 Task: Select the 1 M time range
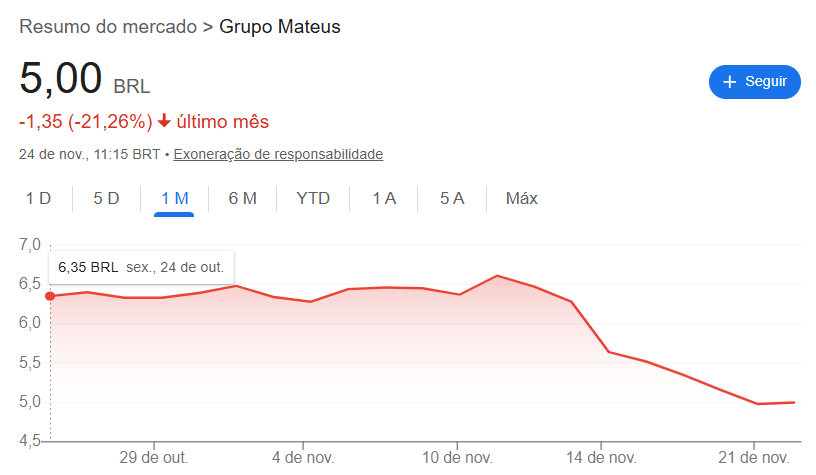click(x=174, y=198)
